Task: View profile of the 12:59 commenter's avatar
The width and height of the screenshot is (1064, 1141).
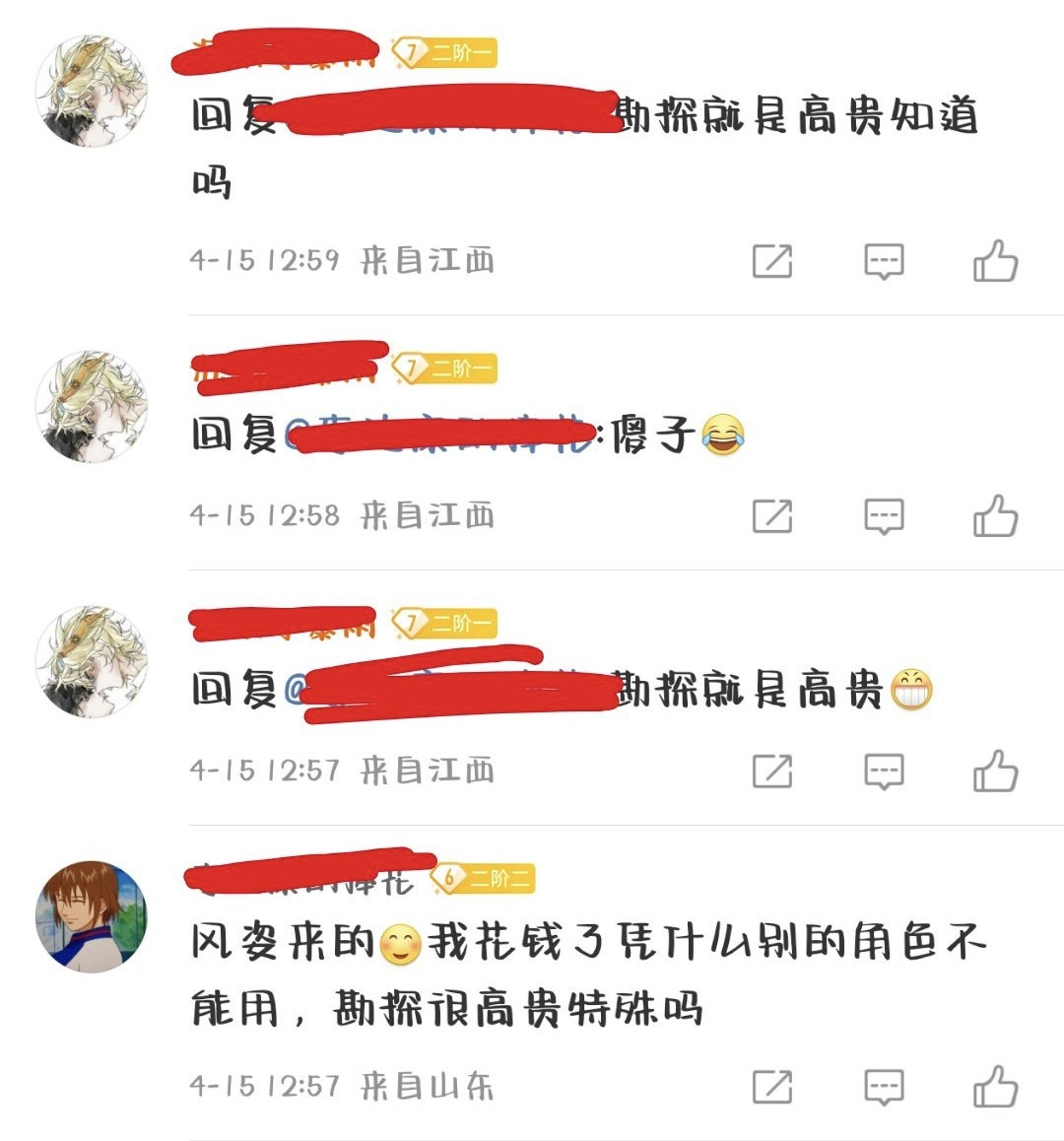Action: (91, 92)
